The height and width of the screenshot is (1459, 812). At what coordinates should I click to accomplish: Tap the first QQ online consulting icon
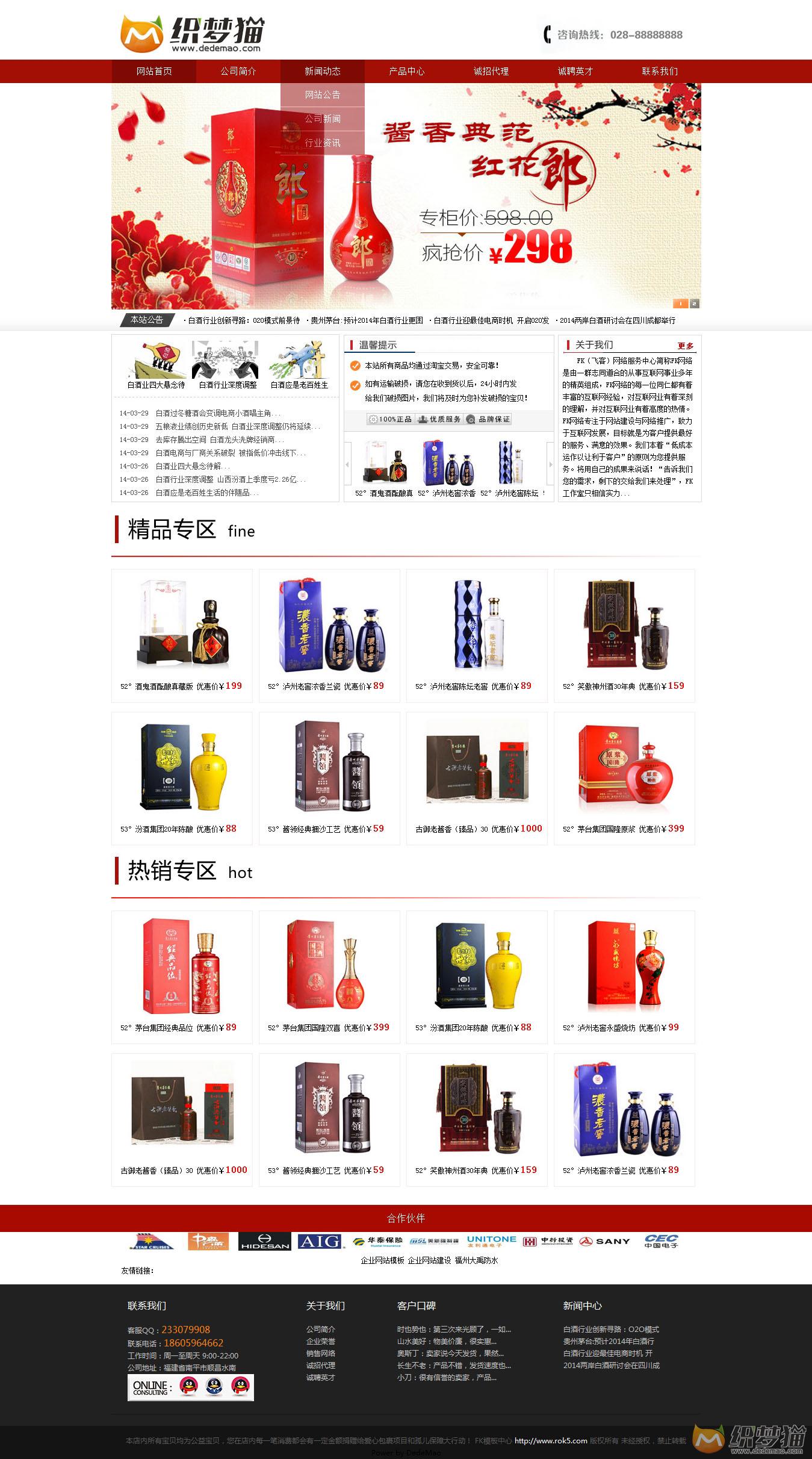(x=189, y=1387)
